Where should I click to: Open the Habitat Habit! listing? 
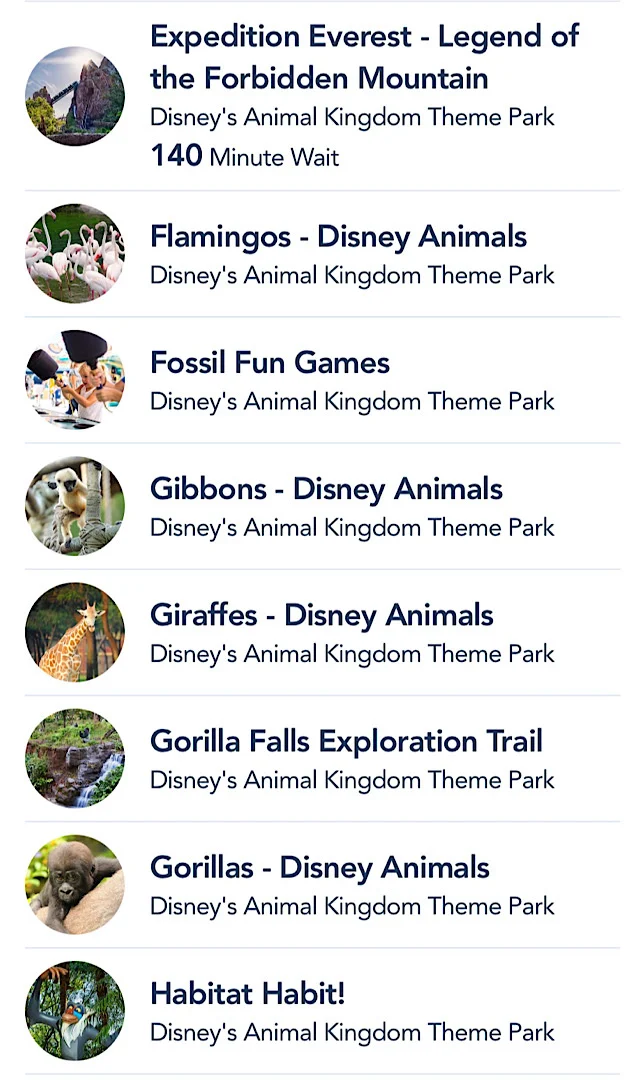coord(322,1010)
